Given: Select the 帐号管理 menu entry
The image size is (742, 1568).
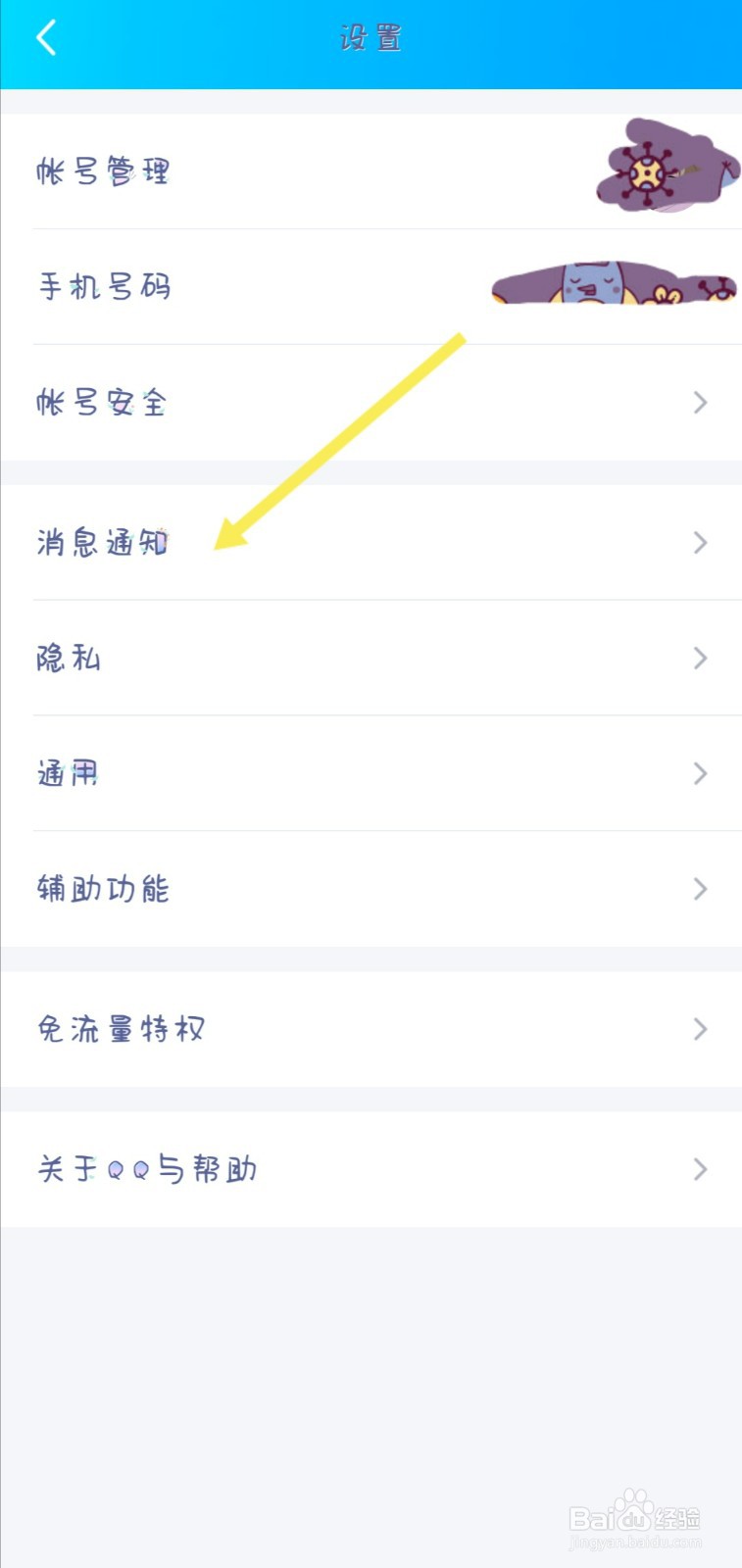Looking at the screenshot, I should (103, 170).
